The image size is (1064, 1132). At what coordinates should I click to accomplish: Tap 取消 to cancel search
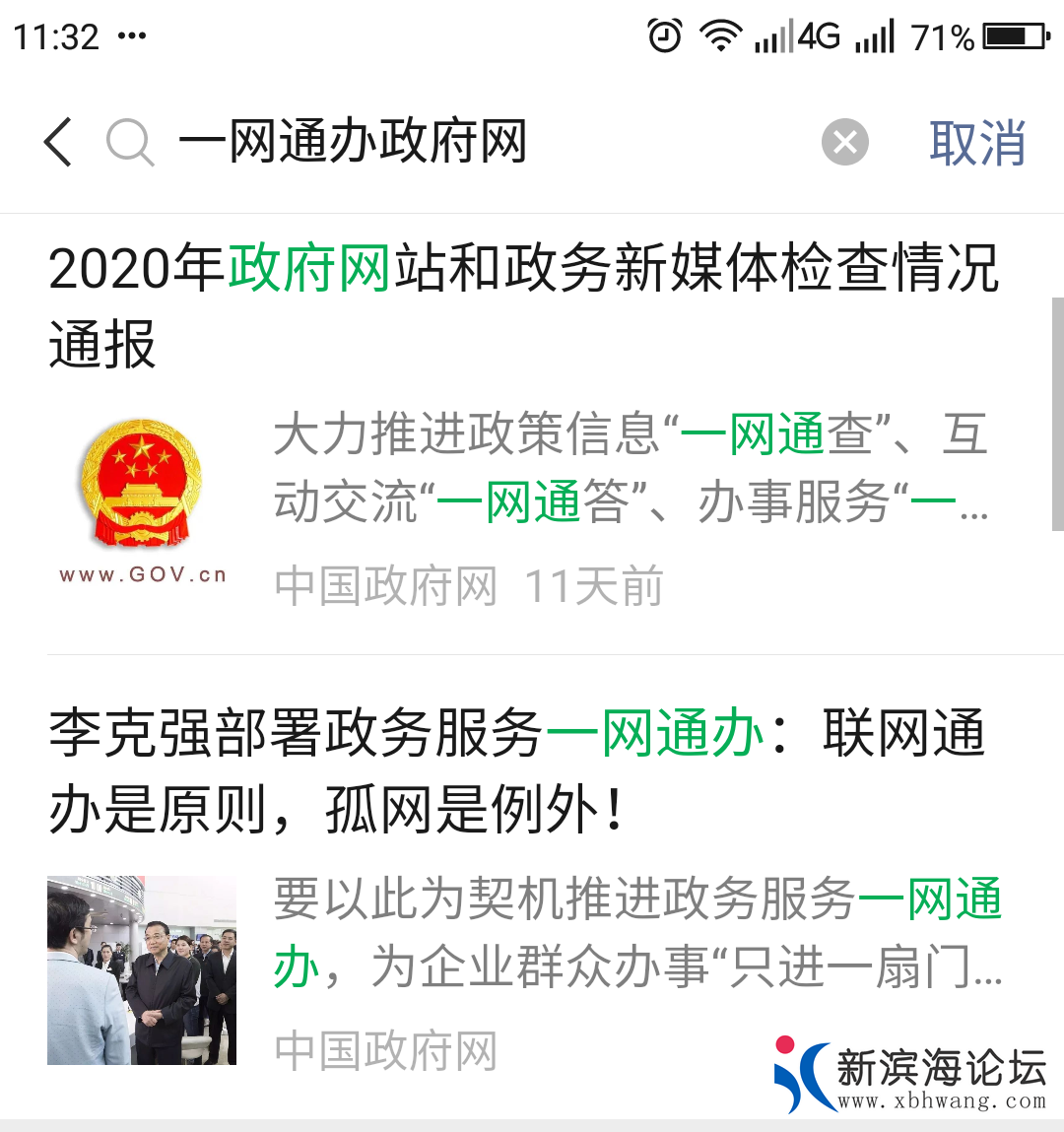(976, 144)
